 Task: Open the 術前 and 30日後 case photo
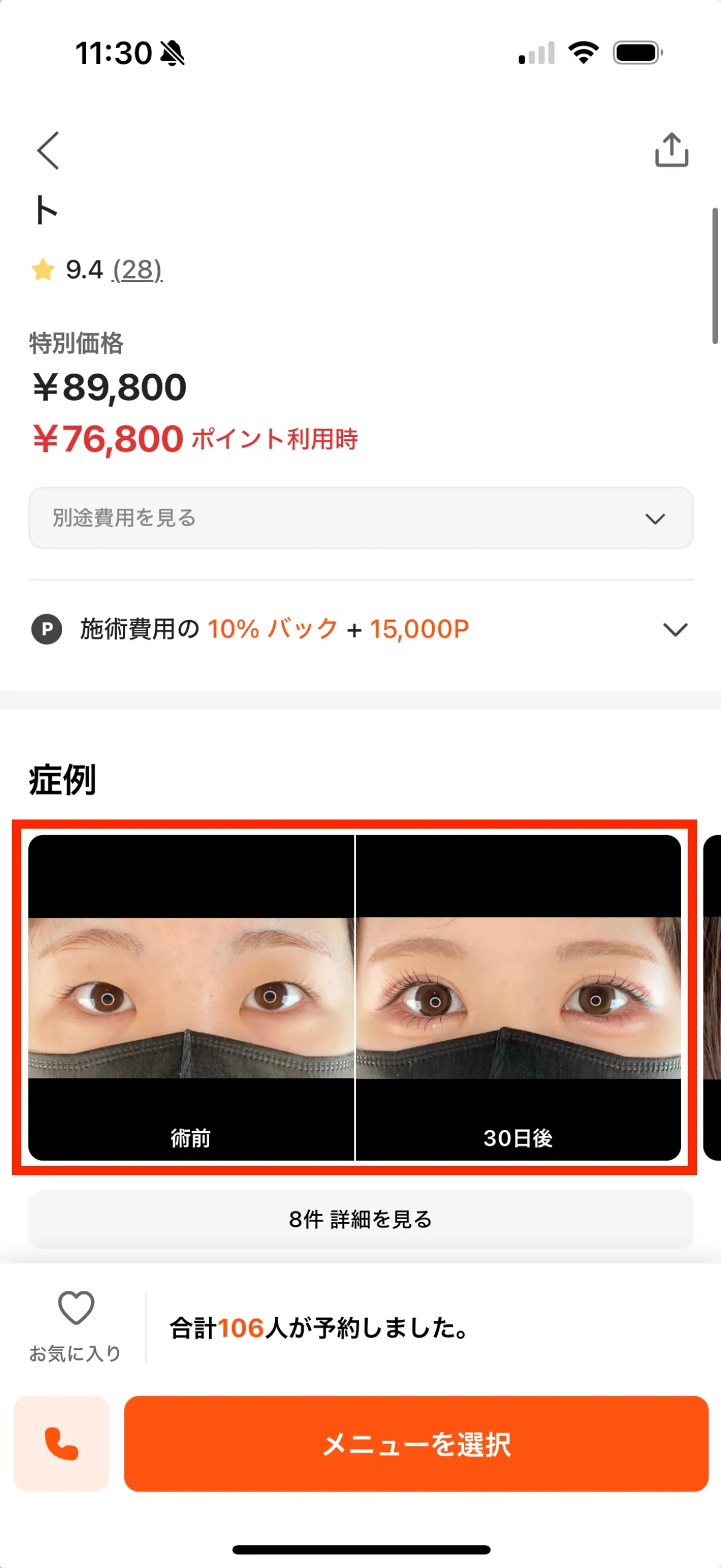[354, 997]
